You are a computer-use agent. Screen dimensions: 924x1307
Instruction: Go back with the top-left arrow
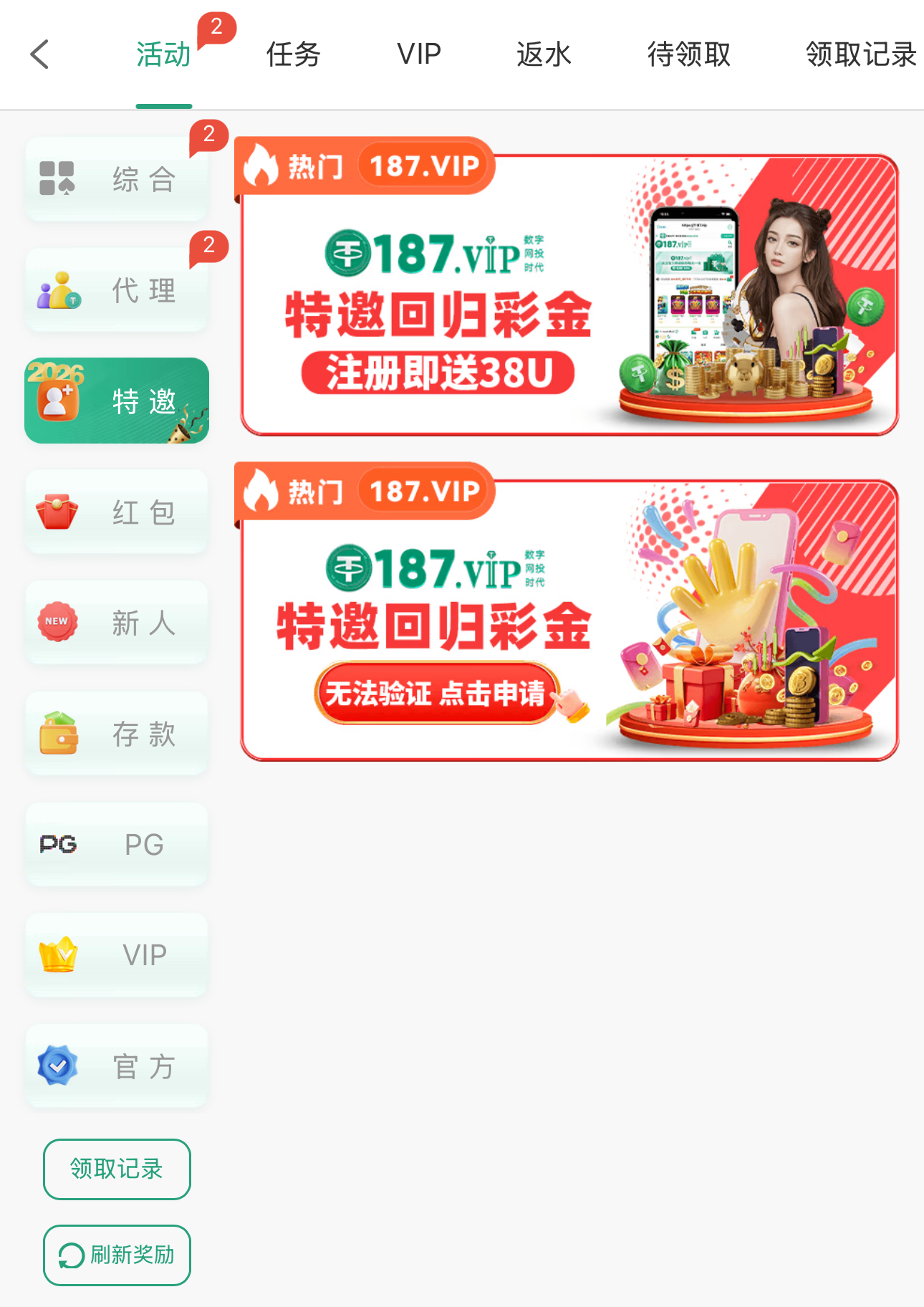click(40, 54)
